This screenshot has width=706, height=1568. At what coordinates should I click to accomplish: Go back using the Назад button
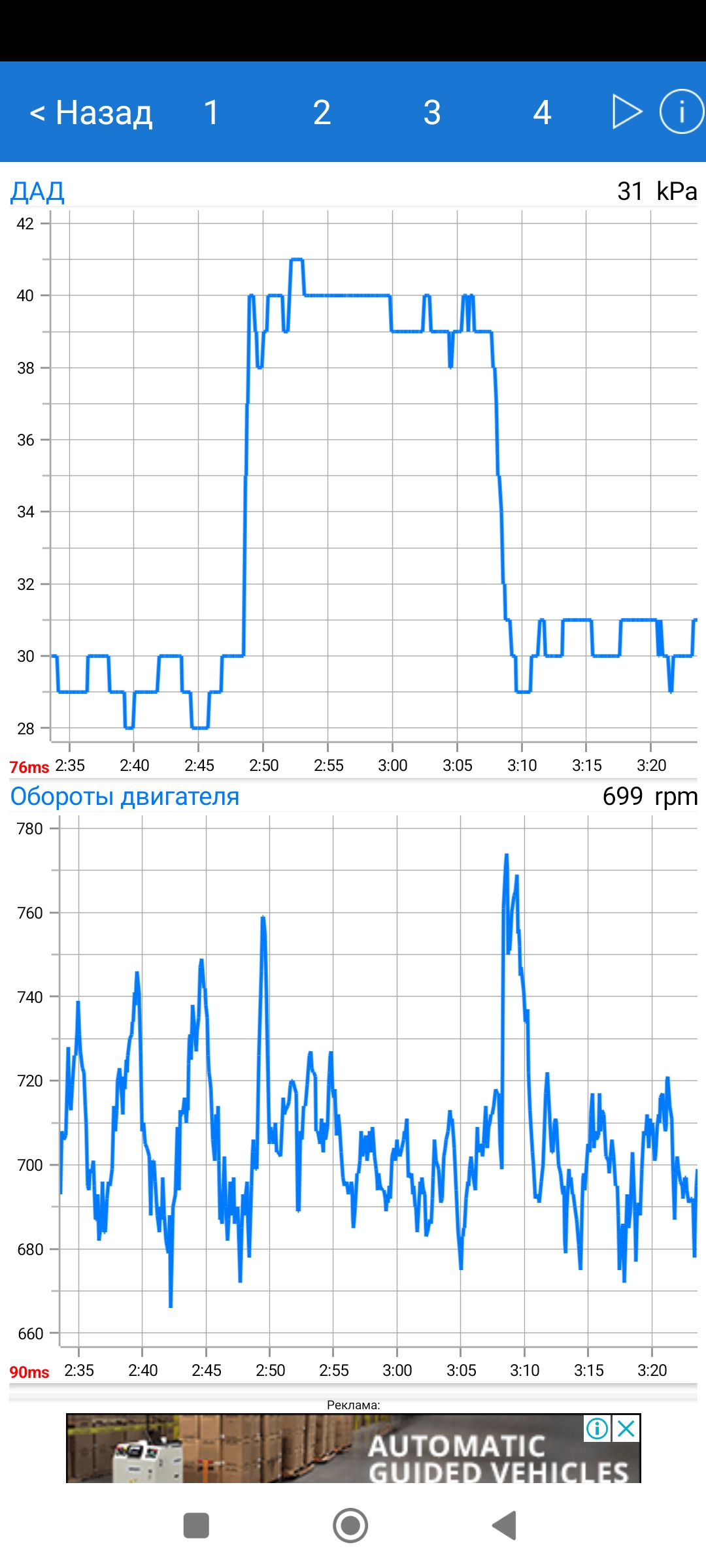pos(91,112)
